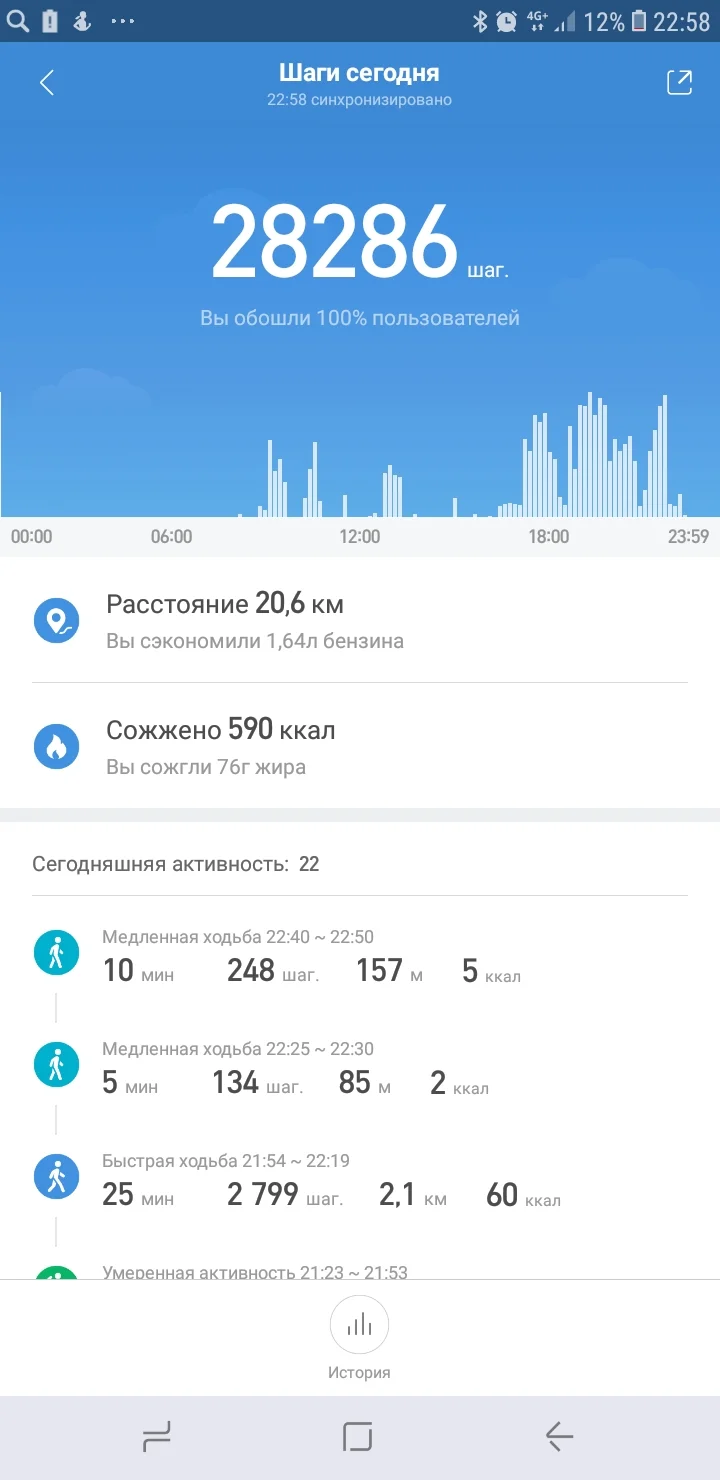Tap the flame icon beside burned calories
The width and height of the screenshot is (720, 1480).
click(x=57, y=746)
